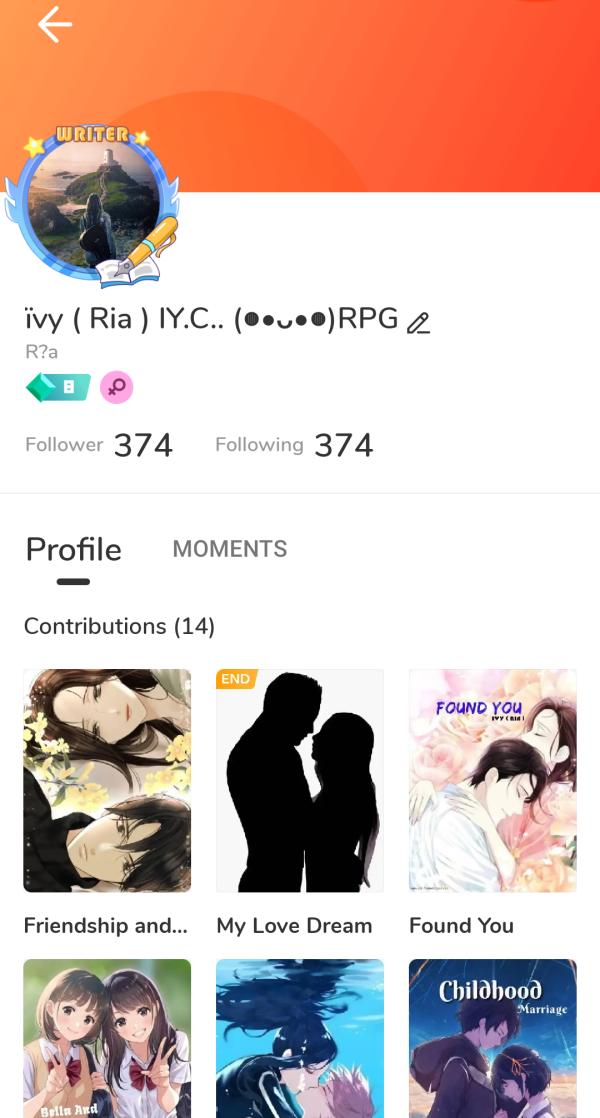Viewport: 600px width, 1118px height.
Task: View the Follower list
Action: click(x=98, y=445)
